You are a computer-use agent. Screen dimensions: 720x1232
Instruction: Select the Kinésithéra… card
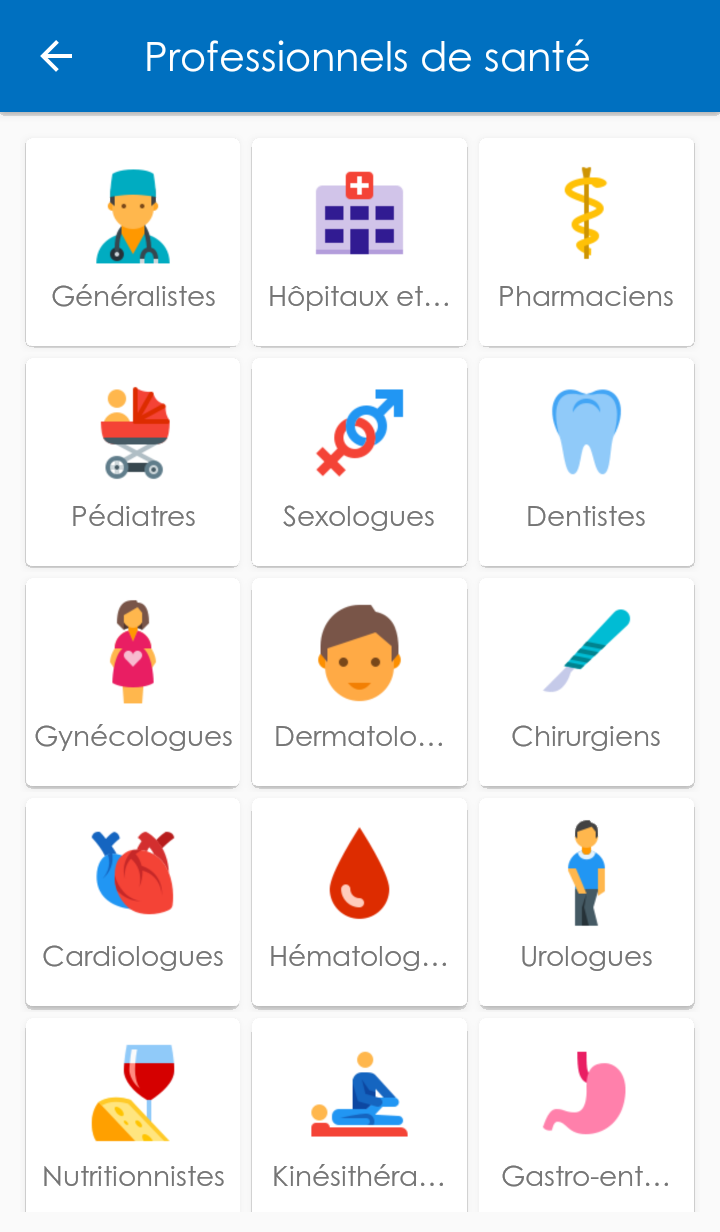pyautogui.click(x=359, y=1116)
